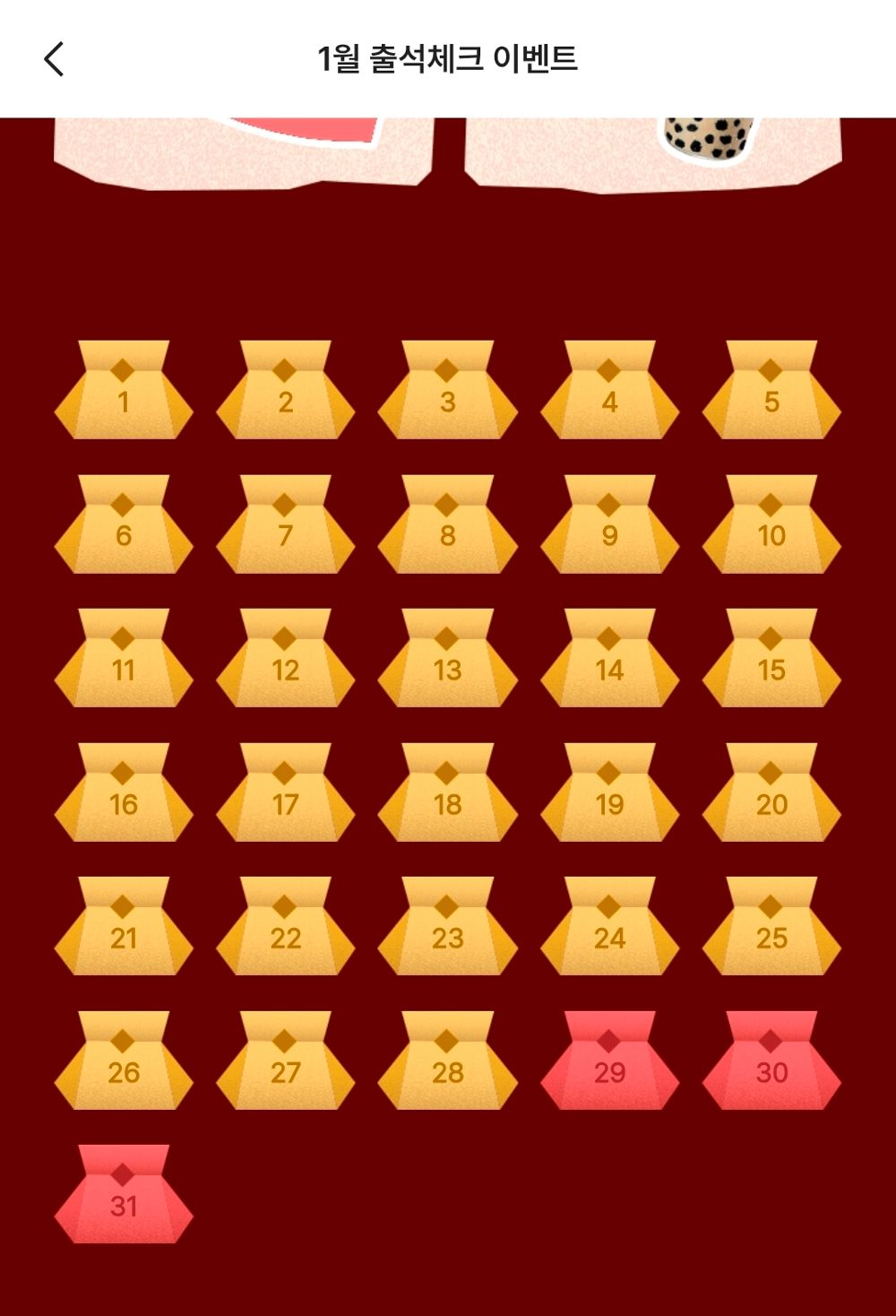This screenshot has width=896, height=1316.
Task: Go back from the January attendance event
Action: point(54,59)
